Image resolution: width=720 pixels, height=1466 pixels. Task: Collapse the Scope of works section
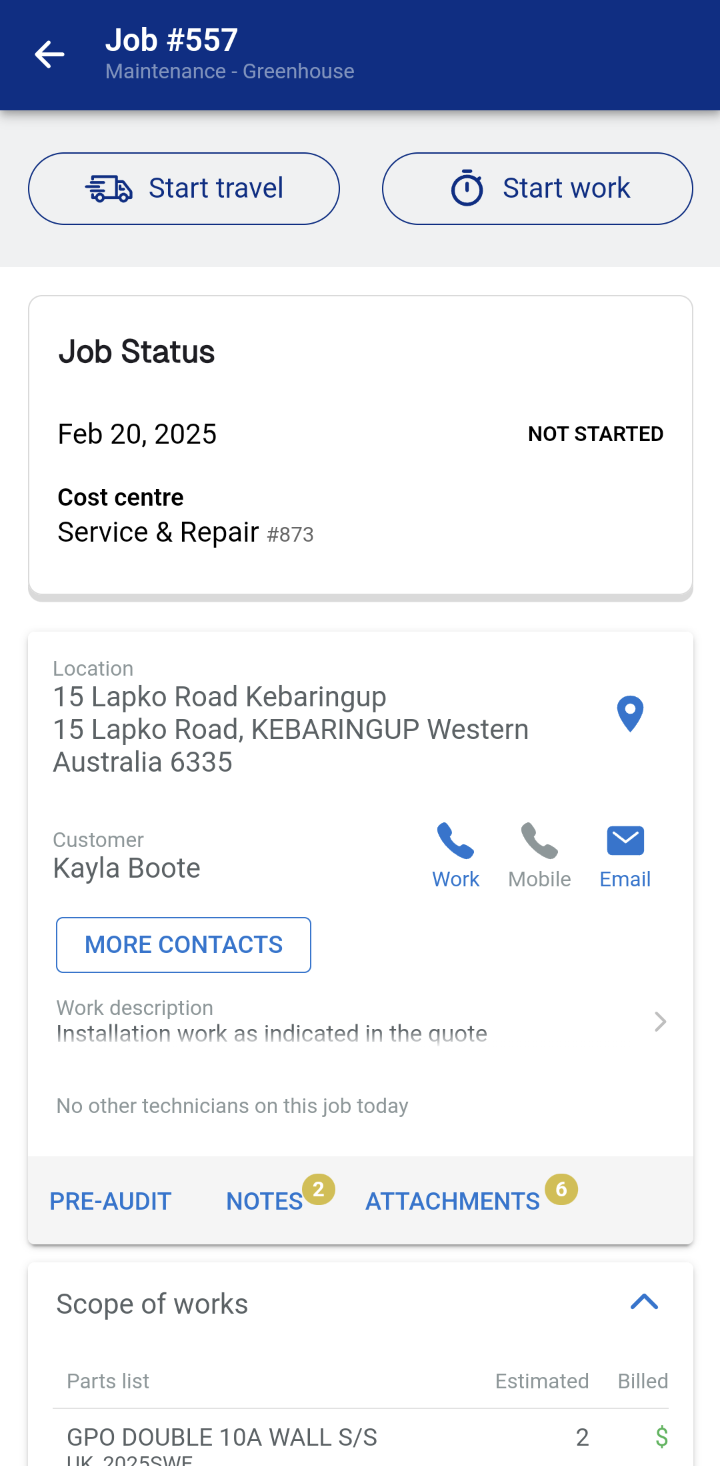[x=644, y=1302]
